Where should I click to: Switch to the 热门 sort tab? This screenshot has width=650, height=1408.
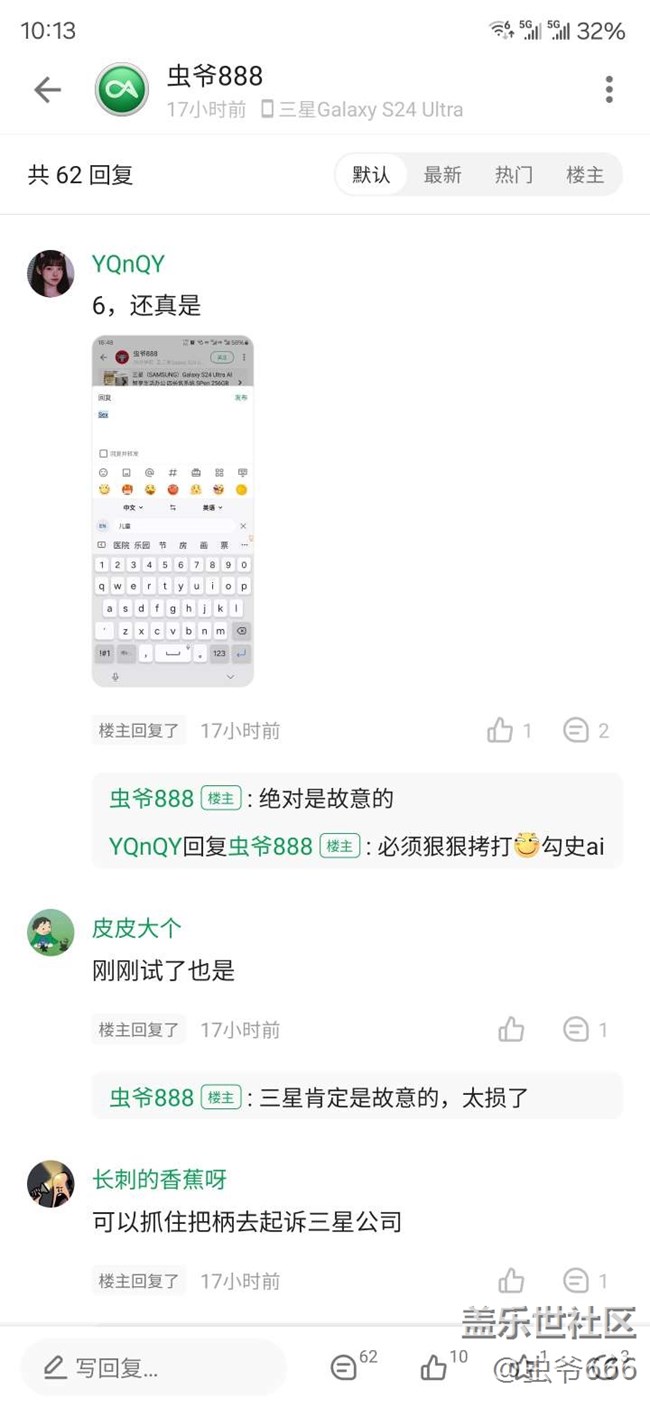pyautogui.click(x=514, y=175)
